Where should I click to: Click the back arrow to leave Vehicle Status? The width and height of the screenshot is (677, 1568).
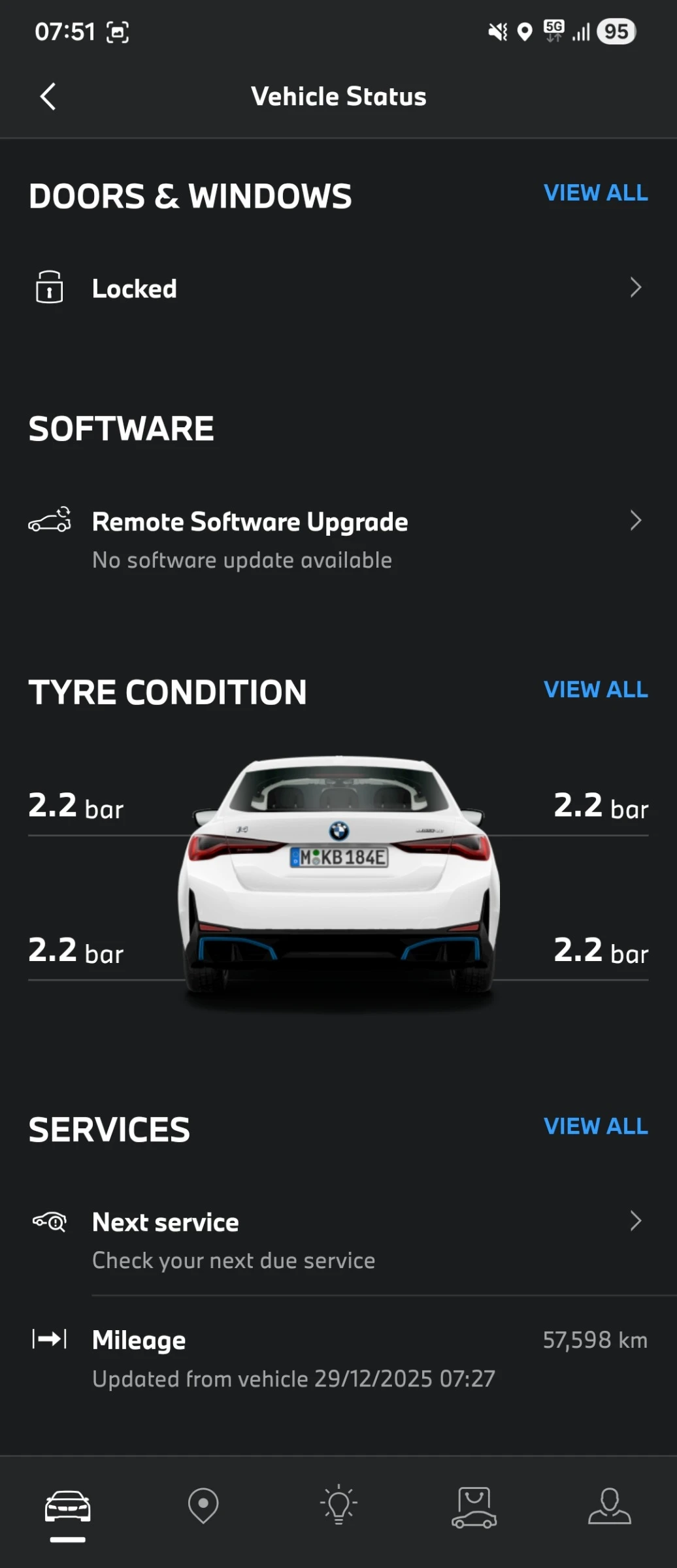(x=47, y=95)
